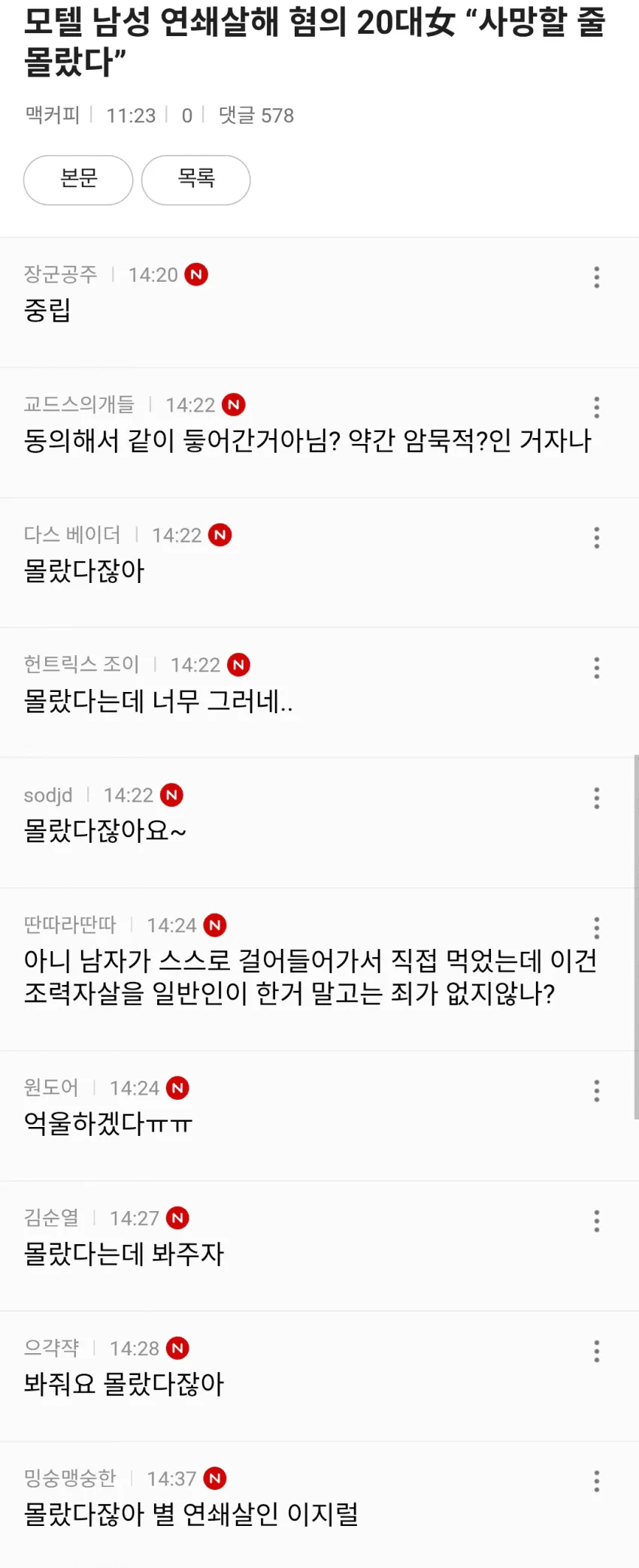Open more options for 헌트릭스 조이's comment
The image size is (639, 1568).
pos(597,668)
